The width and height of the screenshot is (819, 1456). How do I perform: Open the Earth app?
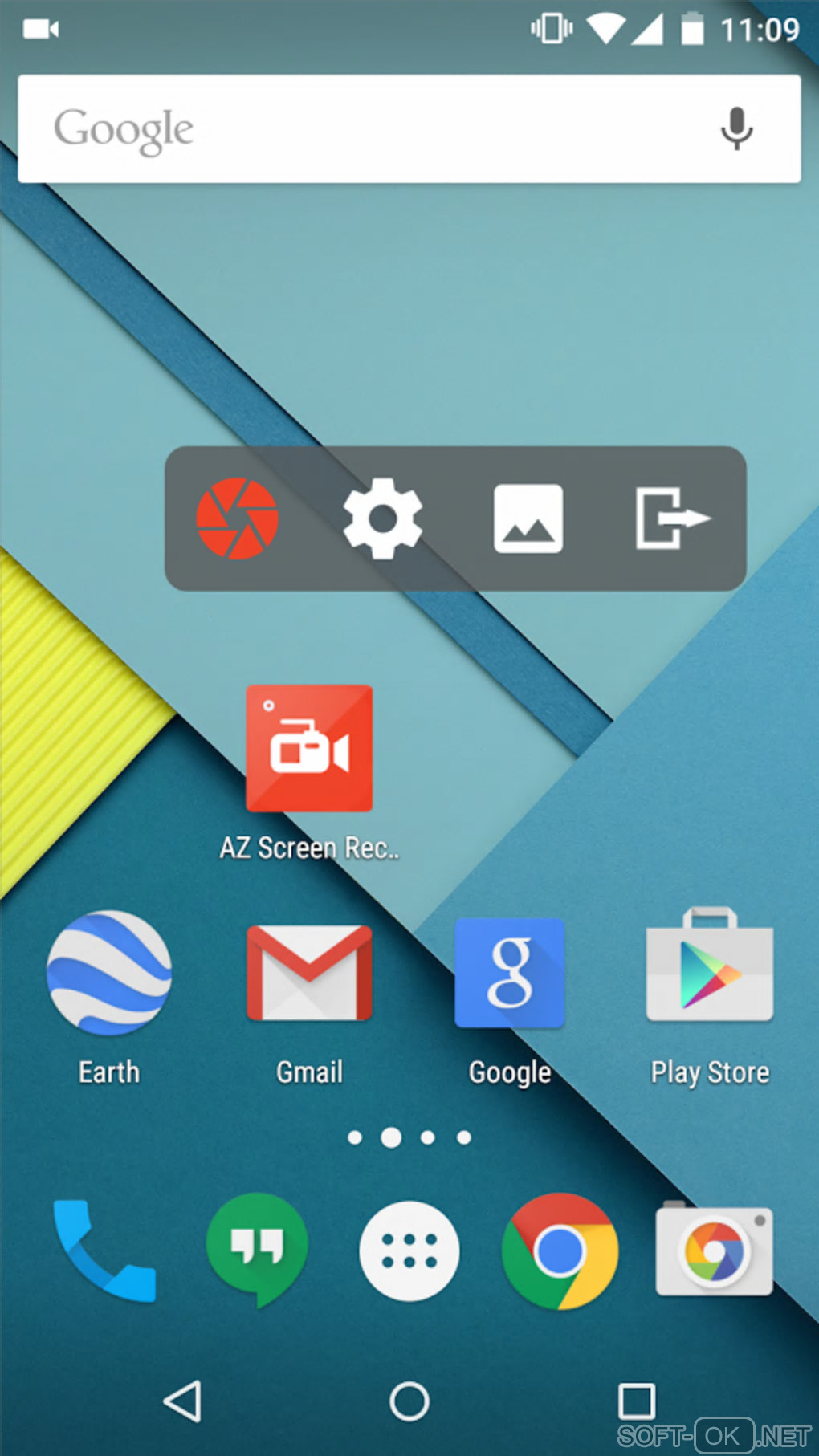click(109, 974)
